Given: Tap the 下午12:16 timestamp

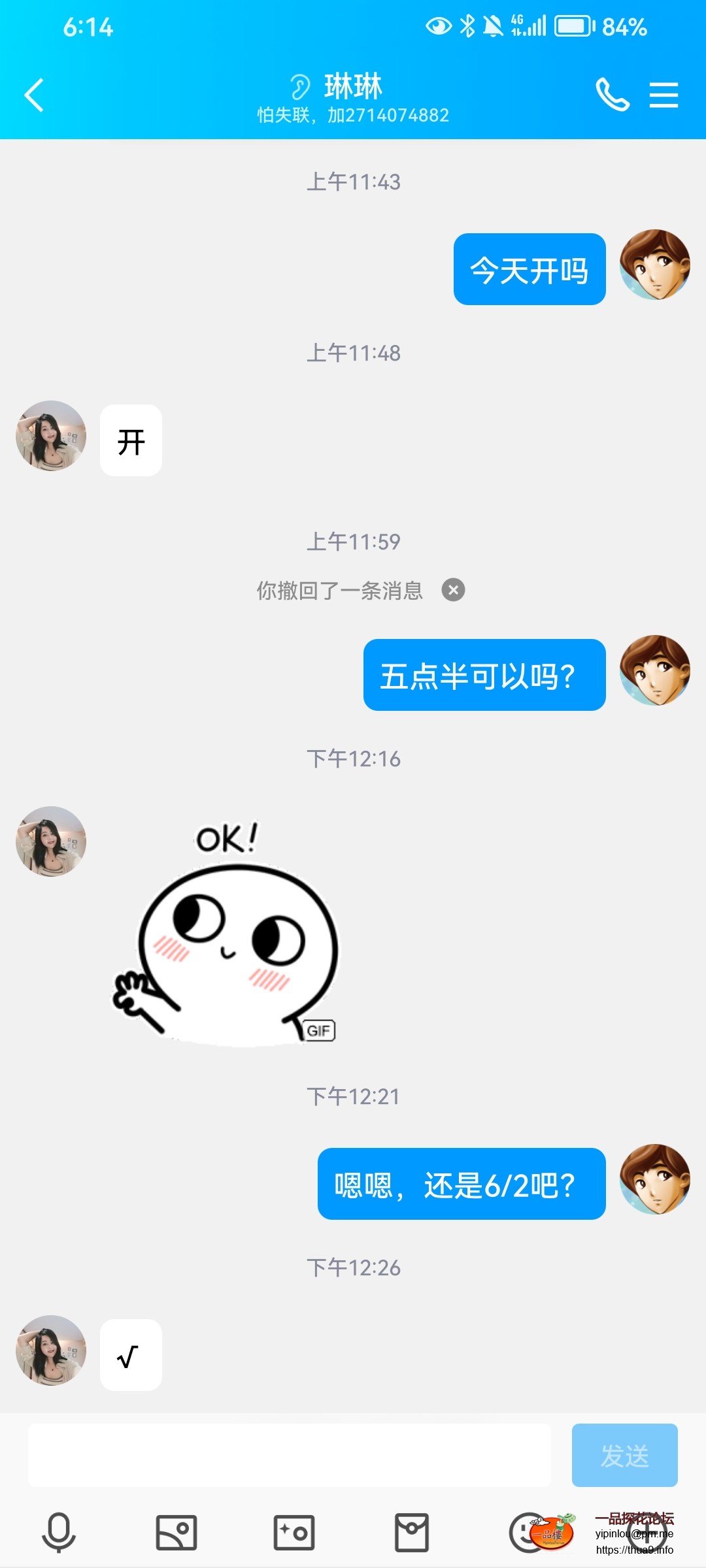Looking at the screenshot, I should [x=355, y=759].
